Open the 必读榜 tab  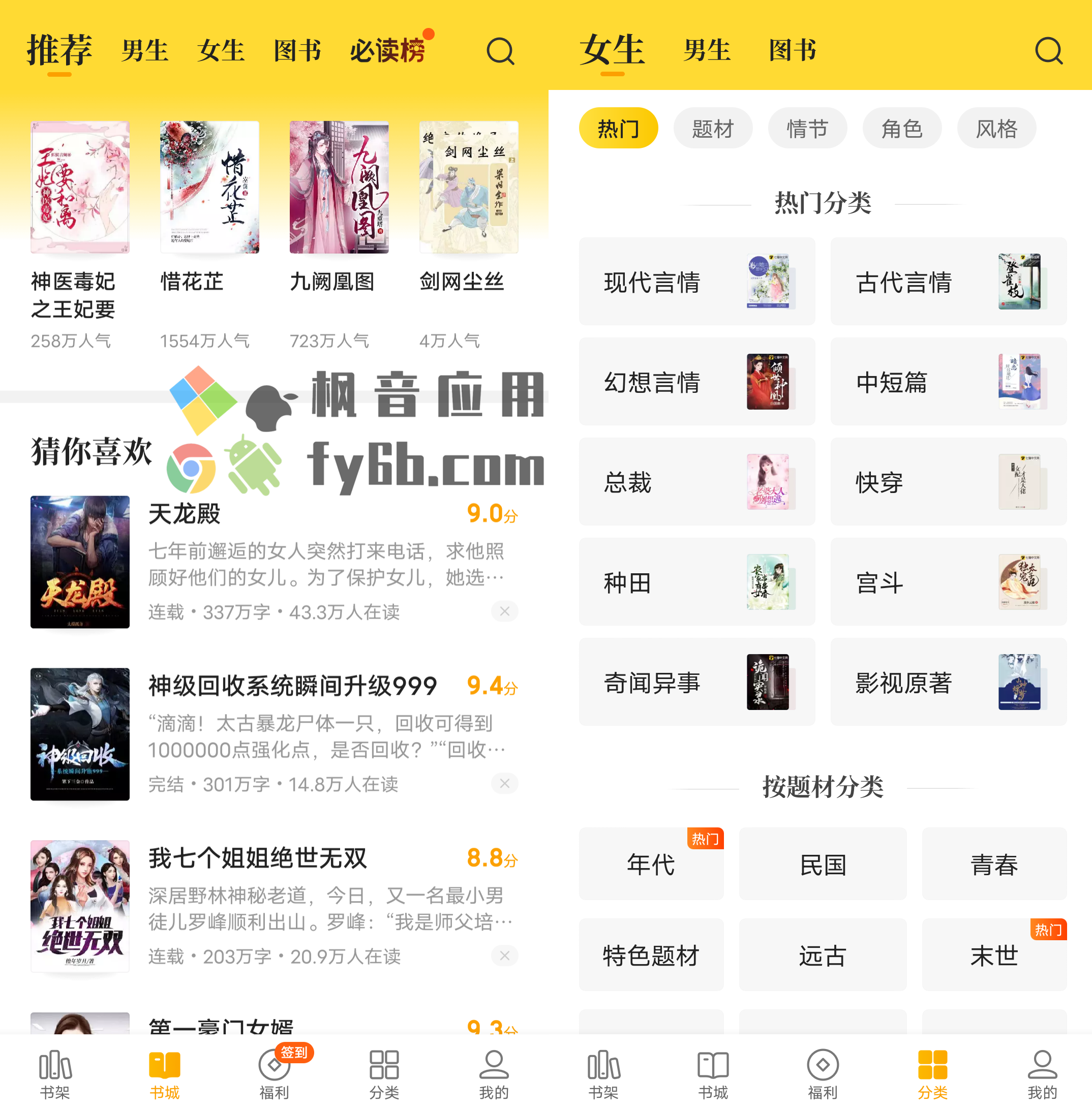[x=388, y=50]
